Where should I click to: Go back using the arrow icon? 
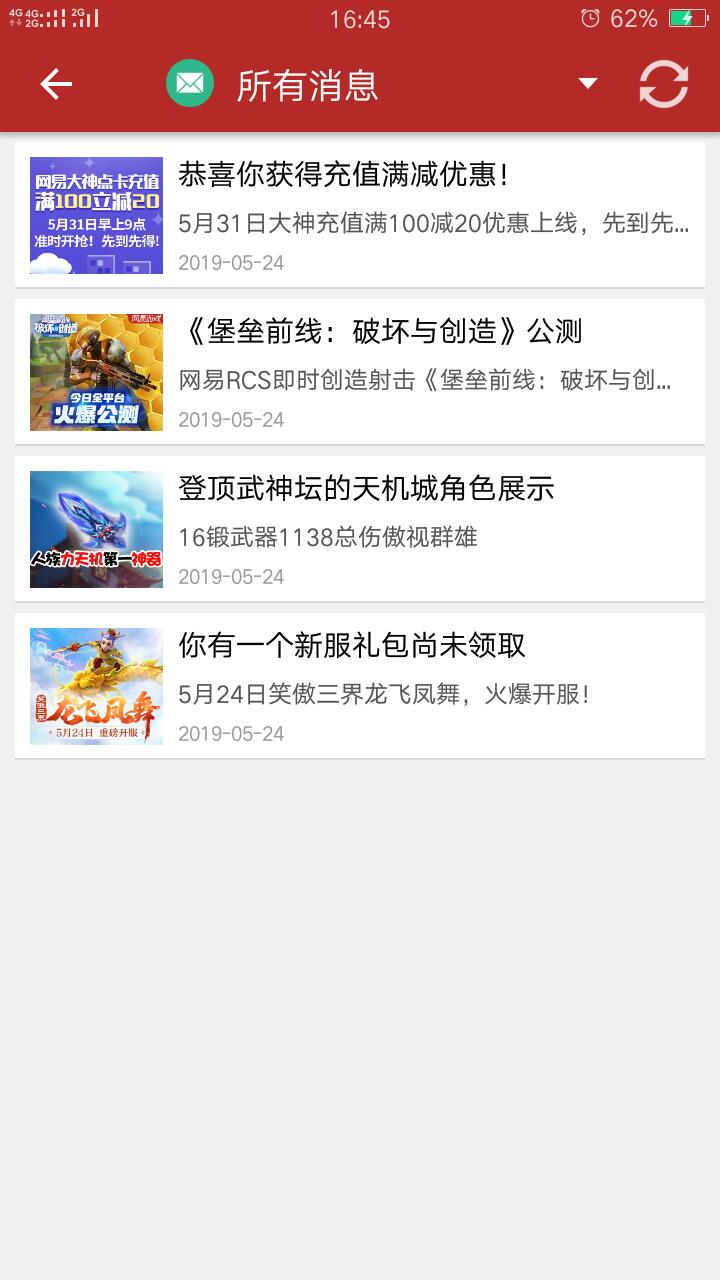(56, 84)
